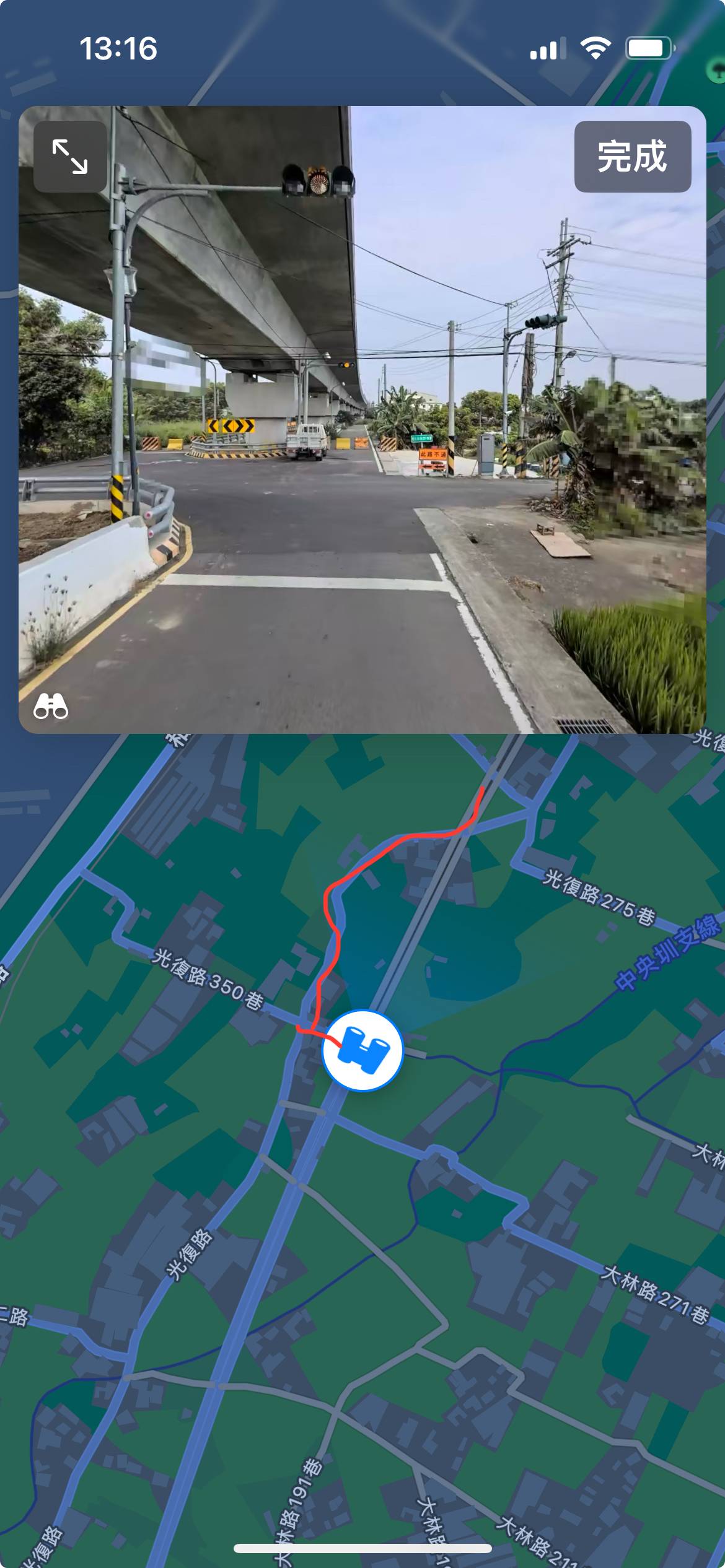Tap the binoculars marker on the map
The height and width of the screenshot is (1568, 725).
[x=363, y=1050]
